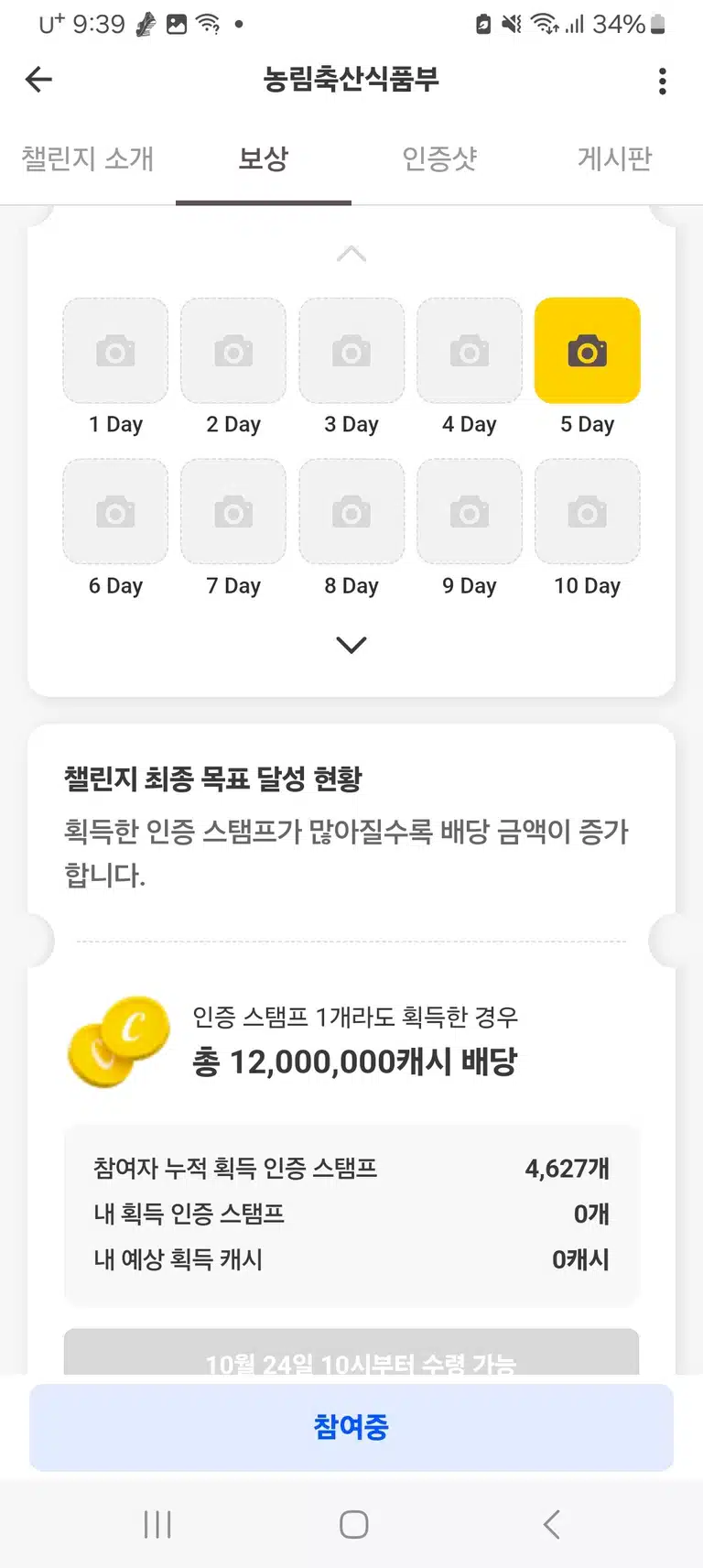Tap the yellow 5 Day camera stamp

click(x=587, y=351)
